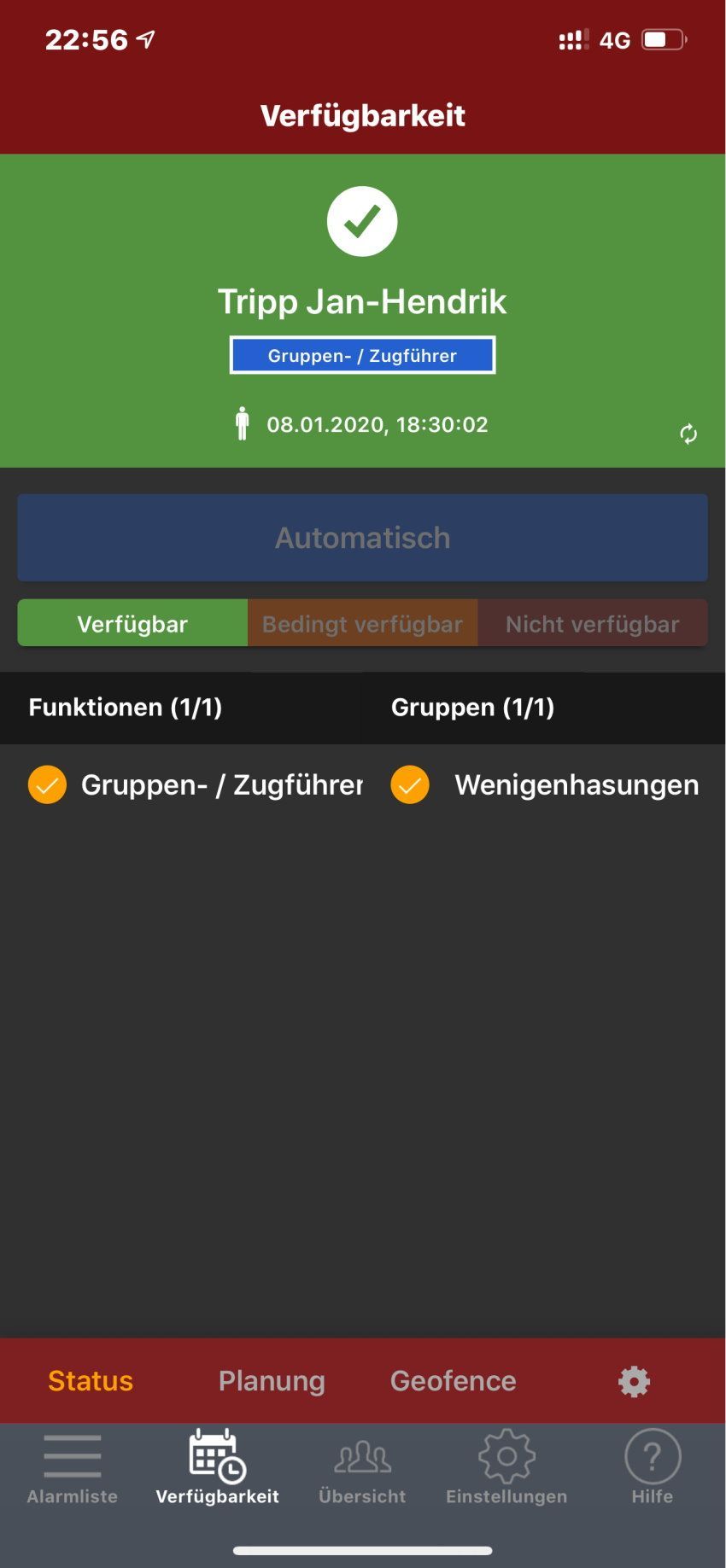This screenshot has width=726, height=1568.
Task: Open the Einstellungen tab
Action: click(506, 1468)
